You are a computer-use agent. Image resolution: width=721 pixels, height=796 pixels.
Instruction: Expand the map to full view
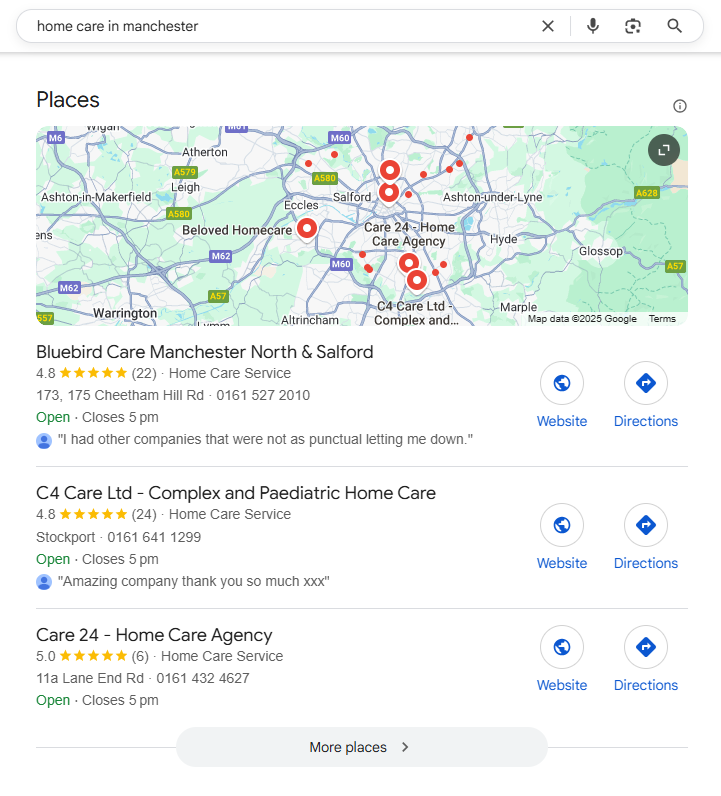point(664,150)
